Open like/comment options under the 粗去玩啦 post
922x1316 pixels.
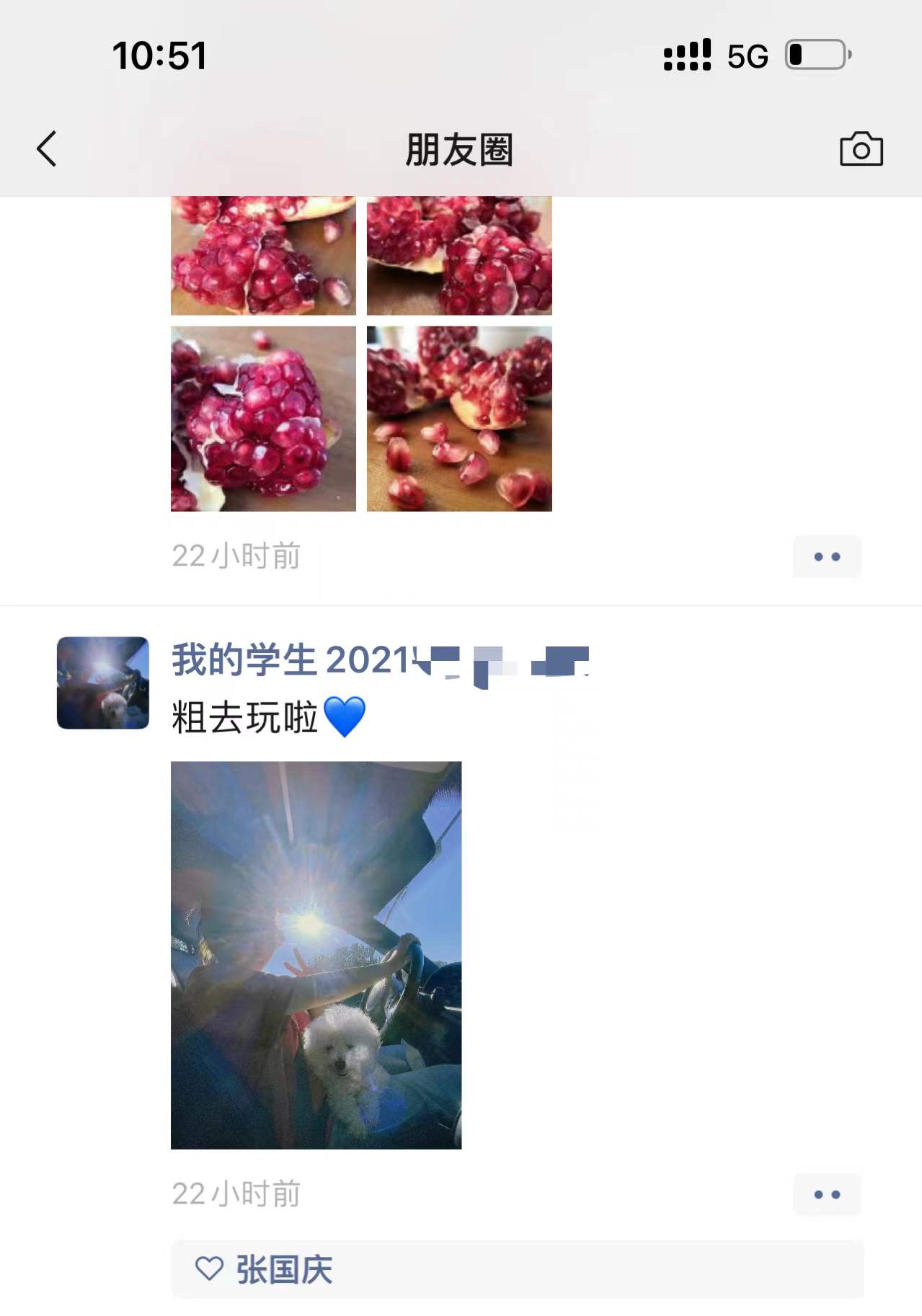tap(827, 1194)
